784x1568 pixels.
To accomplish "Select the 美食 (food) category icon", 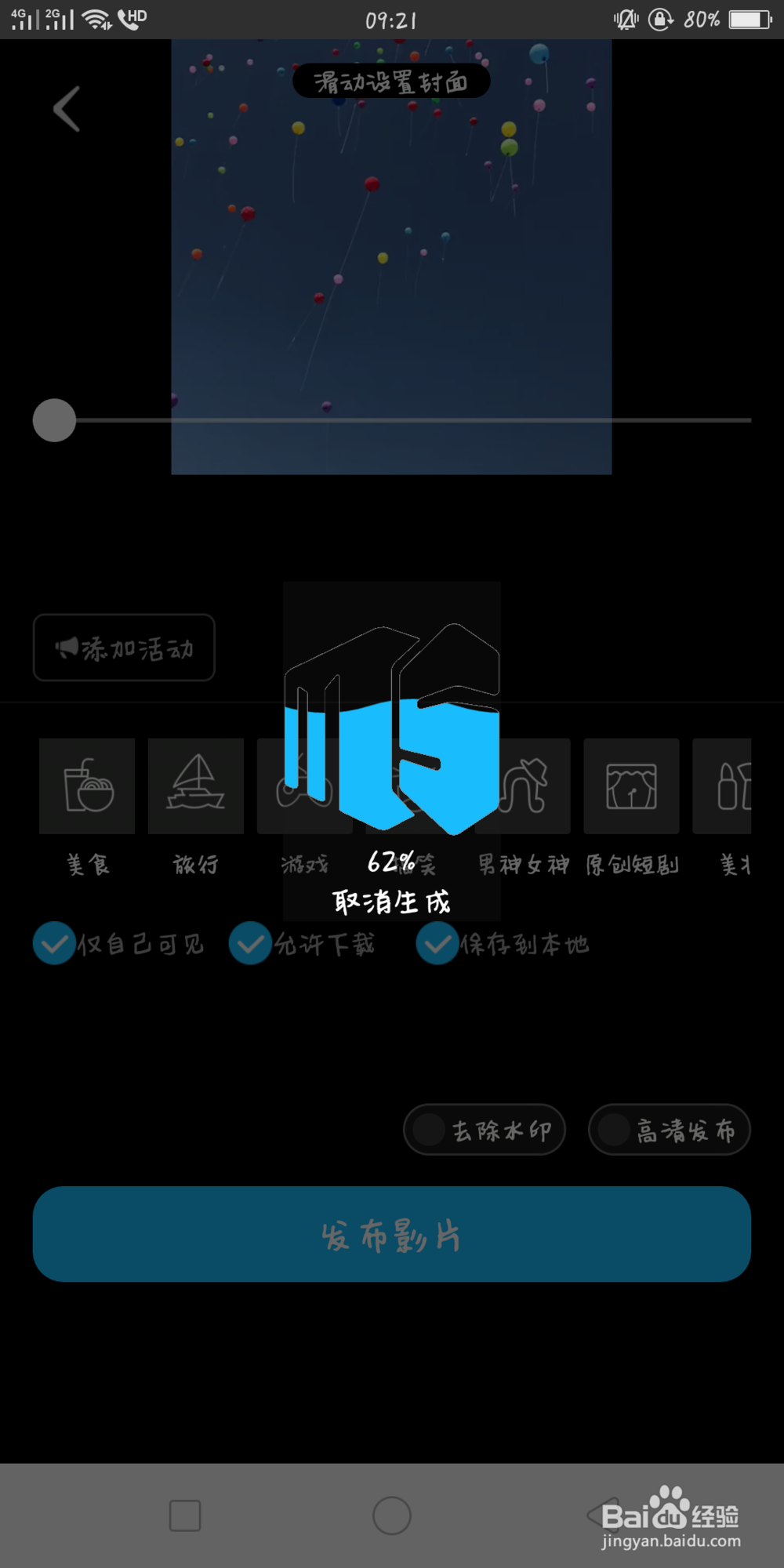I will [86, 786].
